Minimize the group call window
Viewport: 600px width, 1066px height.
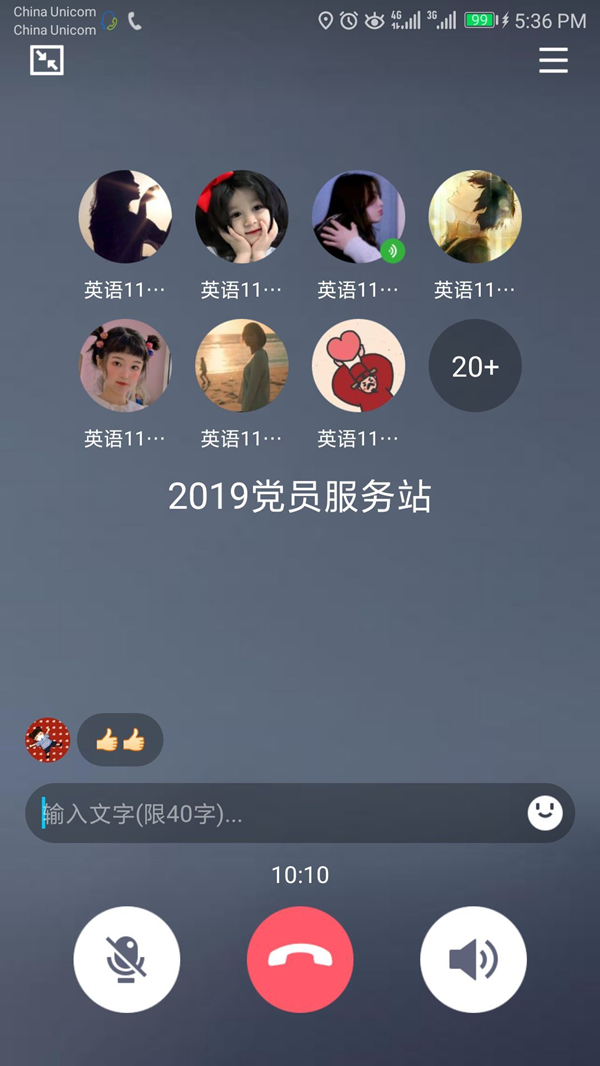click(x=47, y=60)
